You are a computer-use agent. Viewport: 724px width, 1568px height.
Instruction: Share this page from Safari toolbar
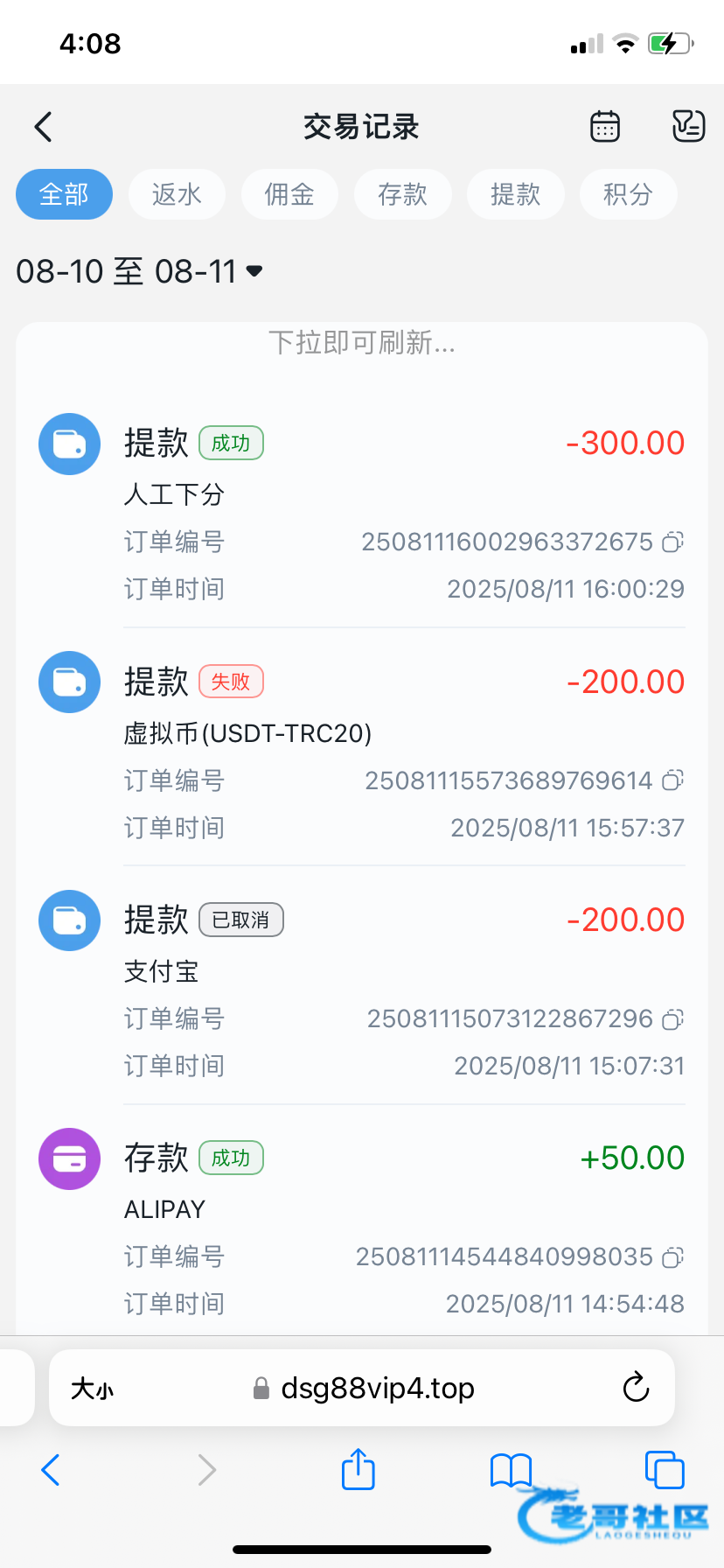[358, 1469]
